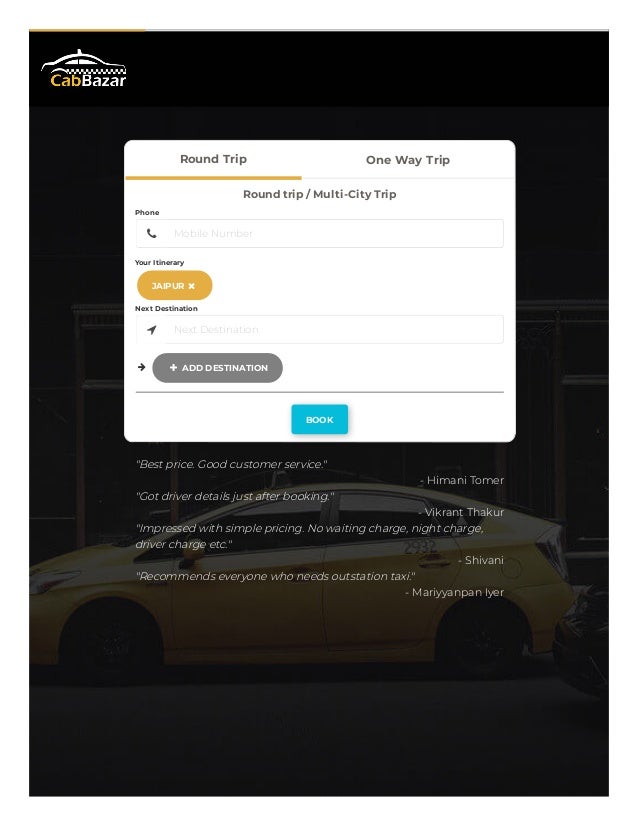Tap the Next Destination input field
The height and width of the screenshot is (826, 638).
(x=319, y=330)
